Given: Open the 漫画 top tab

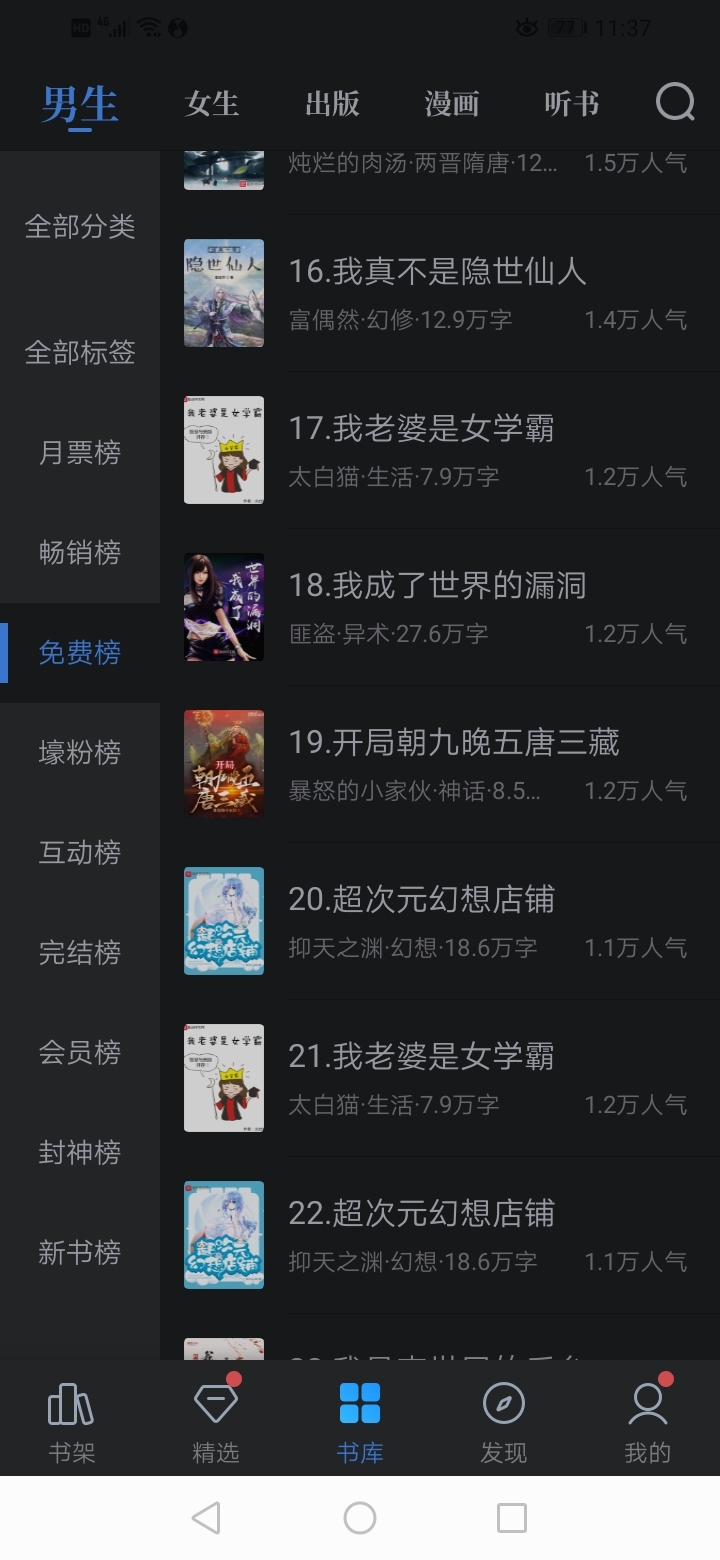Looking at the screenshot, I should click(452, 103).
